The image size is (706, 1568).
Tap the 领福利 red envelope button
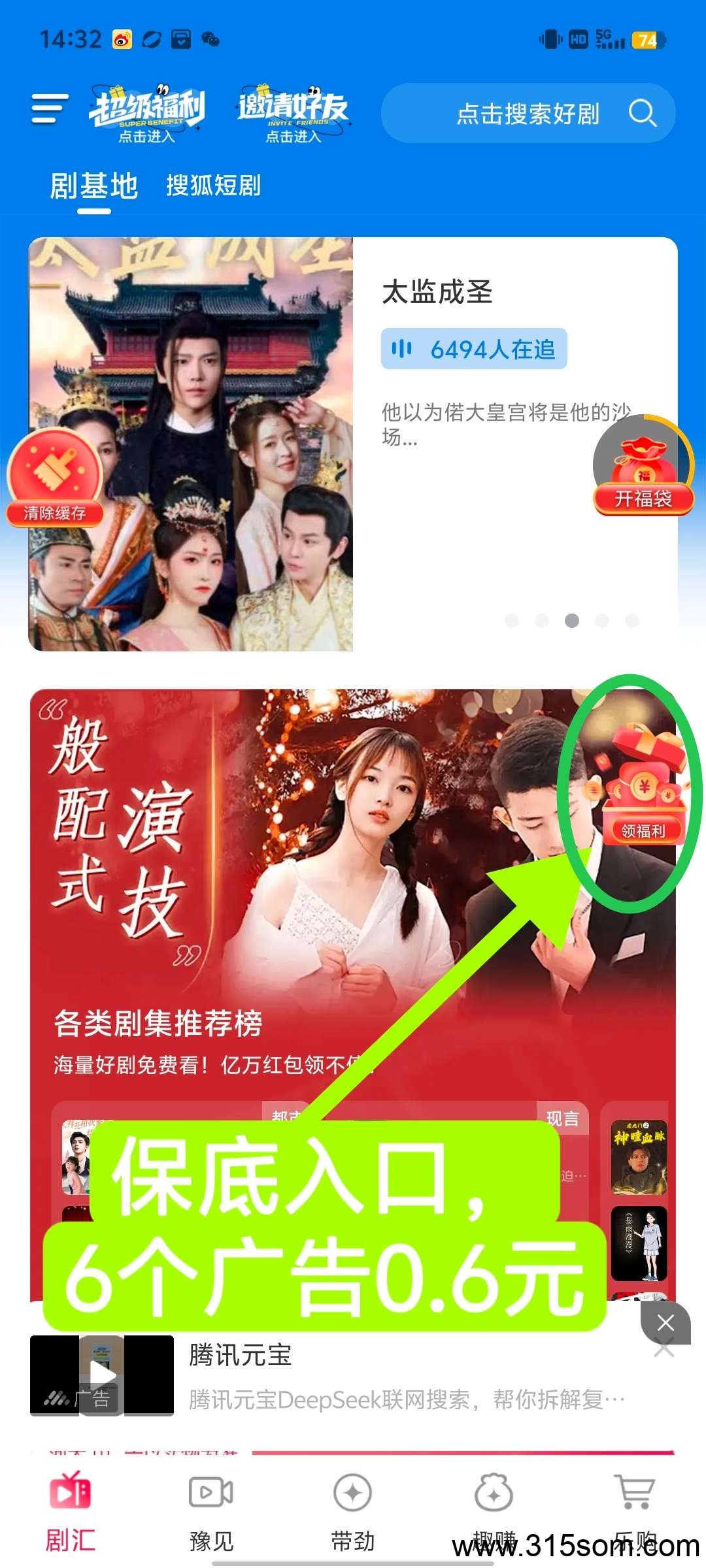tap(643, 798)
